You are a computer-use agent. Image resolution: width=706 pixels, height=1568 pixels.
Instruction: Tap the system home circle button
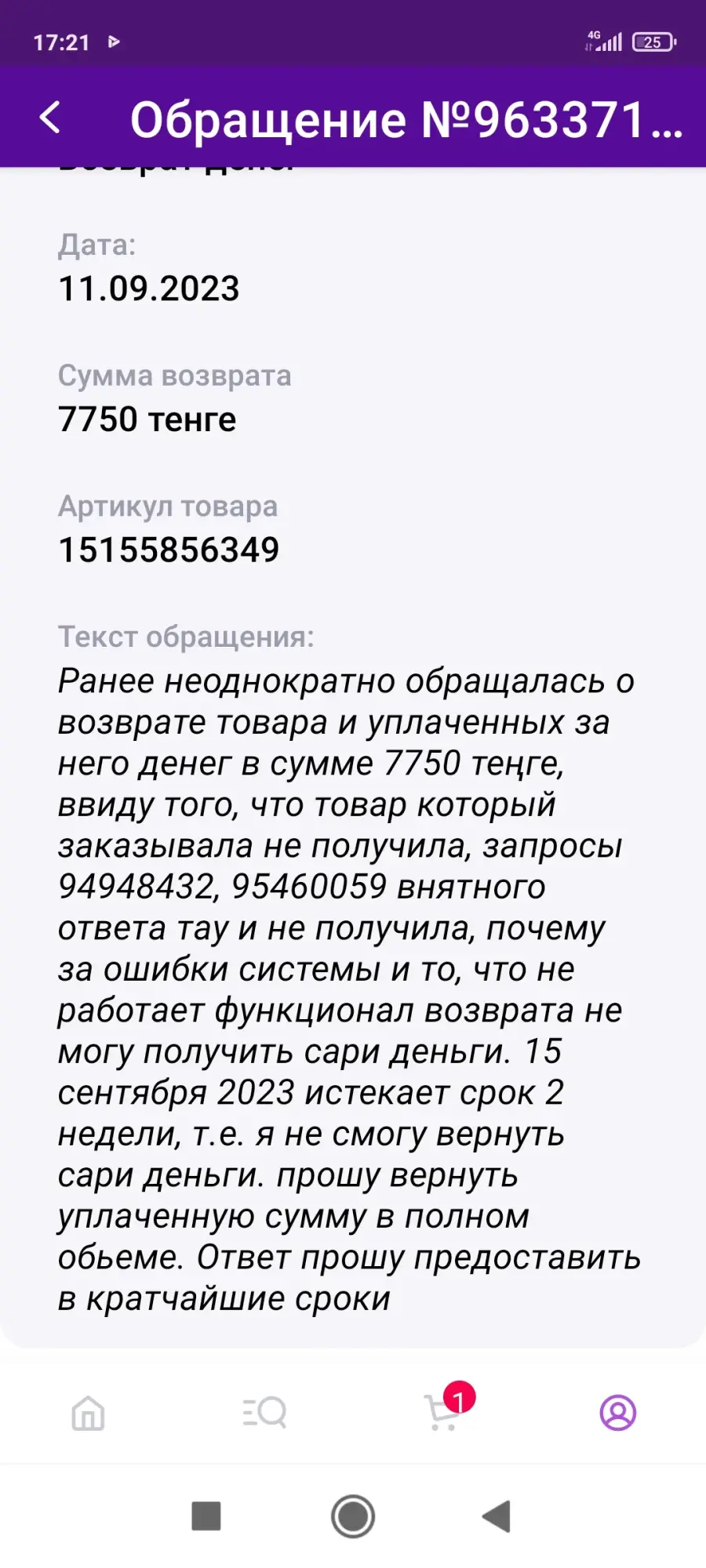pos(353,1516)
